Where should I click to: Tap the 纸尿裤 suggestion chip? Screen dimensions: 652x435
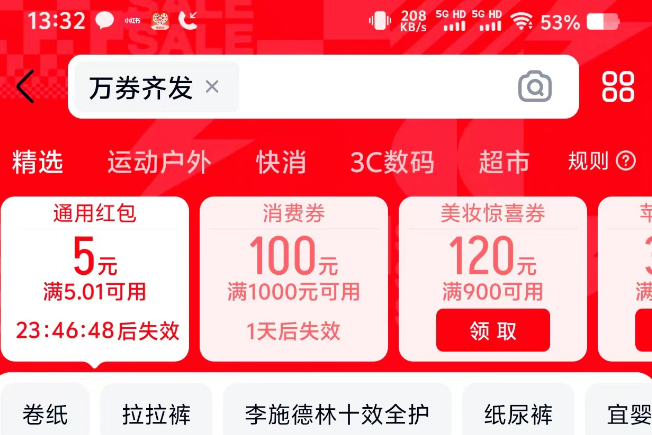pos(517,414)
